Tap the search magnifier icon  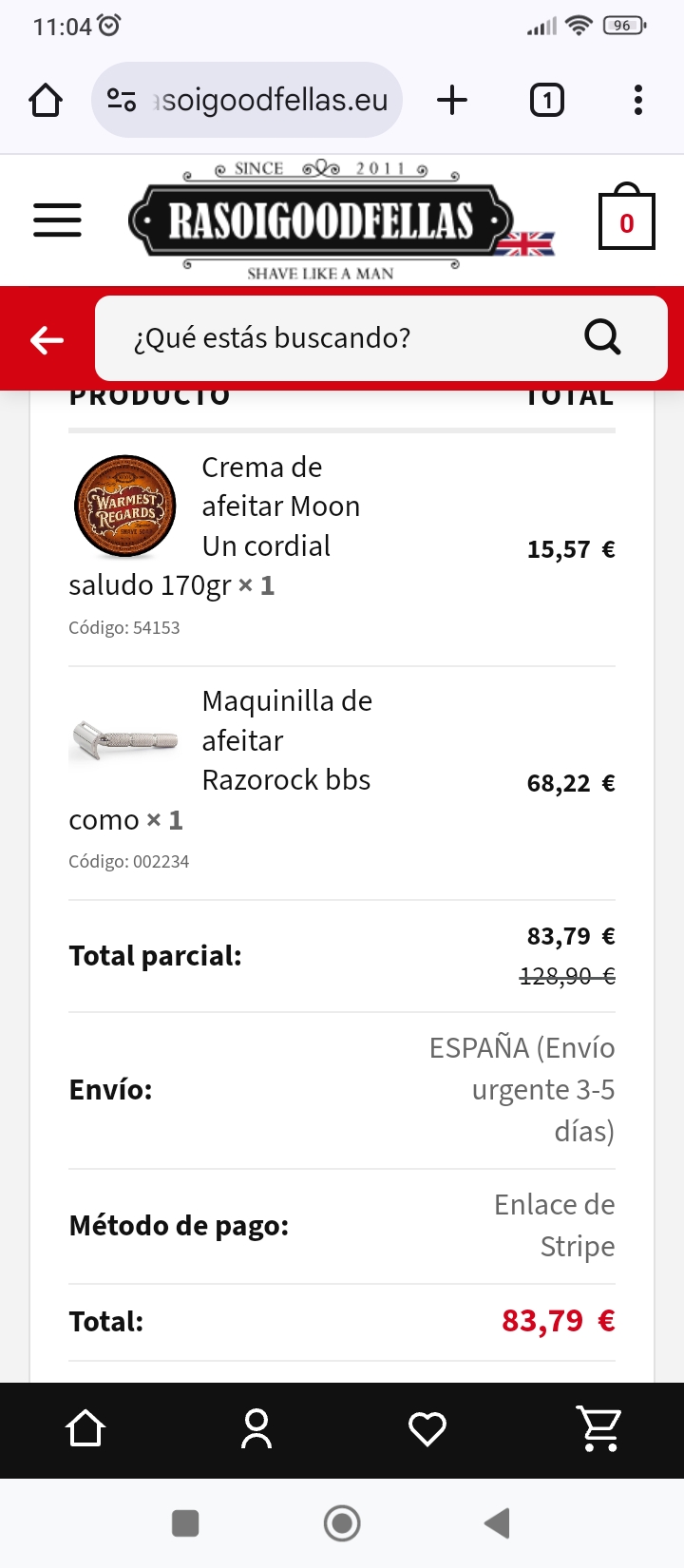pos(602,337)
